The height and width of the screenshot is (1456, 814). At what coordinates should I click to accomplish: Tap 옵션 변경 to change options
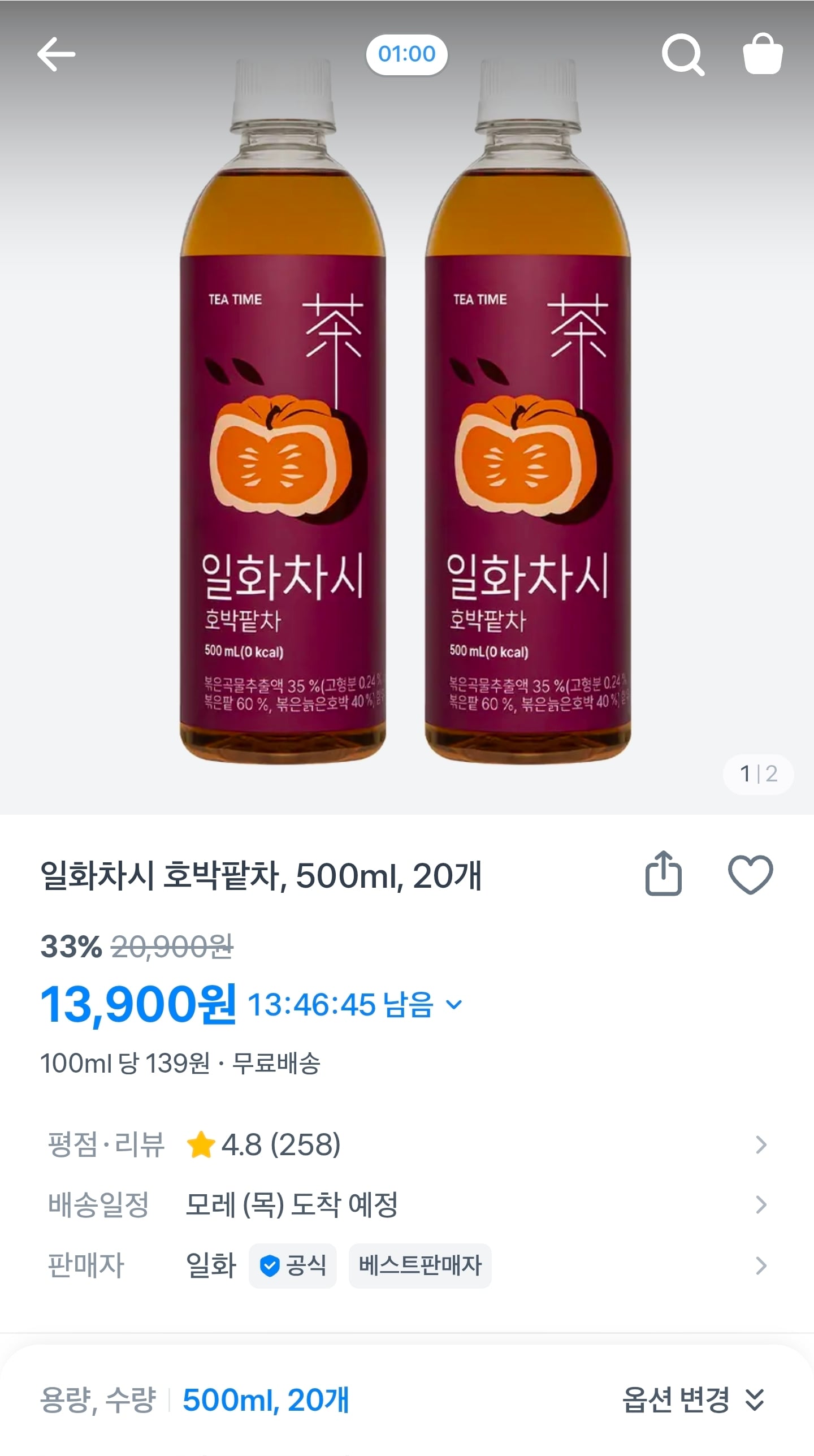694,1399
